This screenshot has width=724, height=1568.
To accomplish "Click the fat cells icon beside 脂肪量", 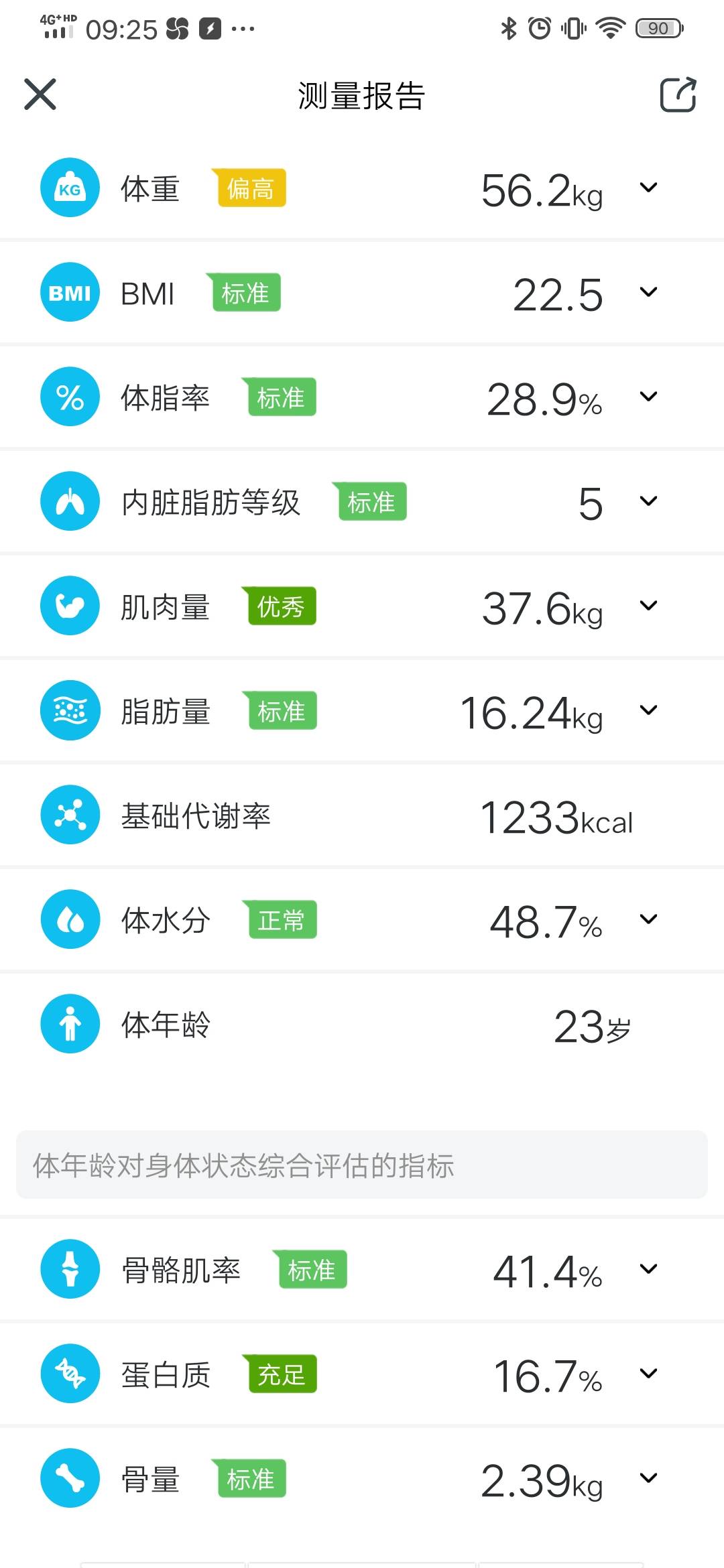I will [69, 710].
